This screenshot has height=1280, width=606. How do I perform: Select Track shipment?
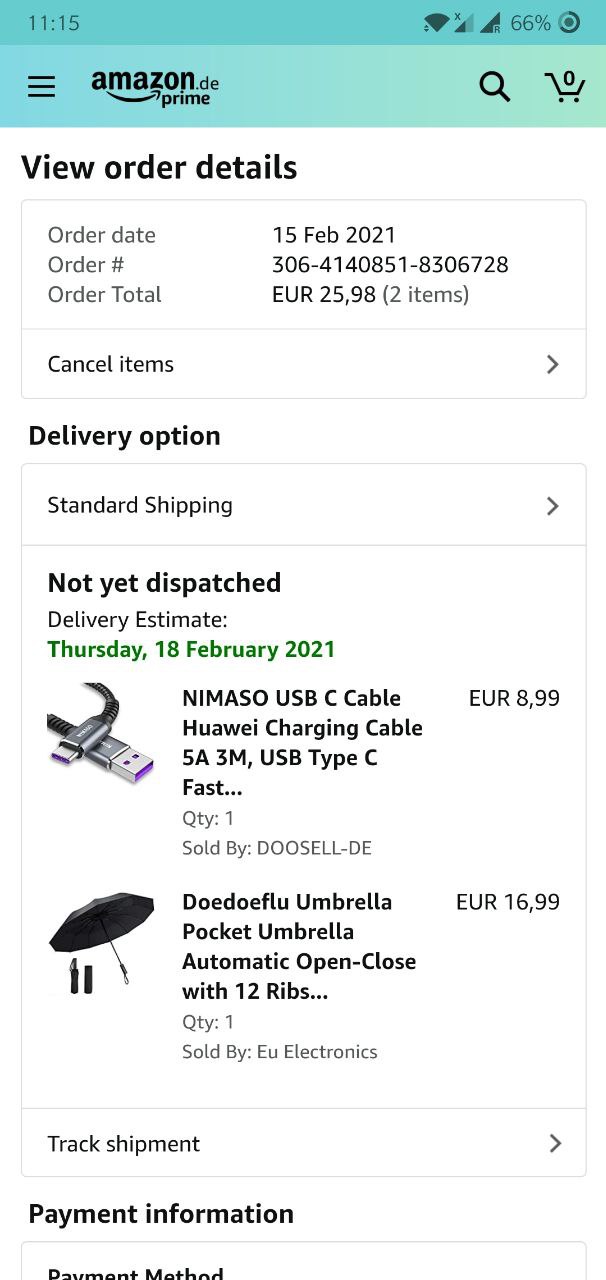tap(303, 1143)
